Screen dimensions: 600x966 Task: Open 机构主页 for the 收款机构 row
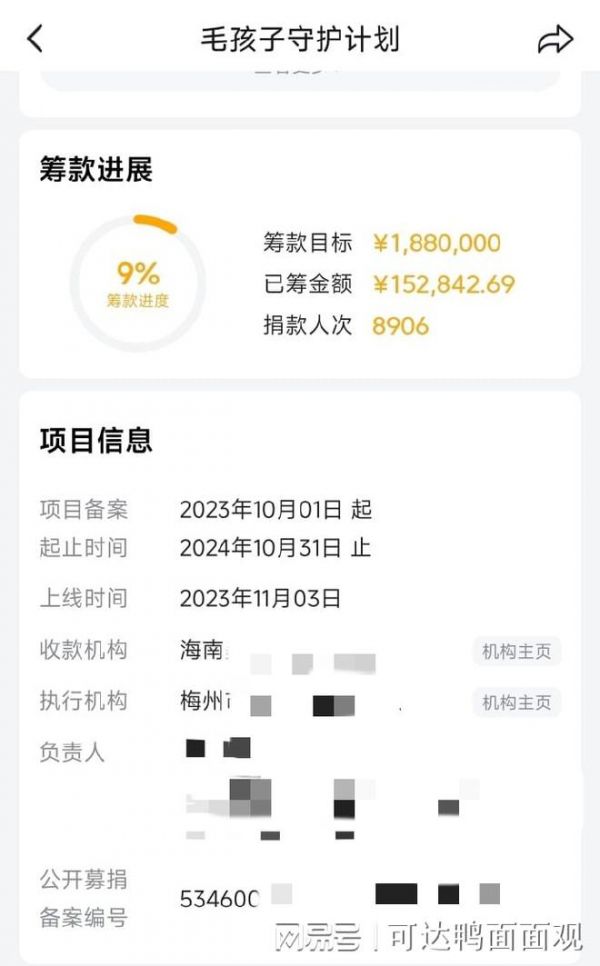coord(516,651)
